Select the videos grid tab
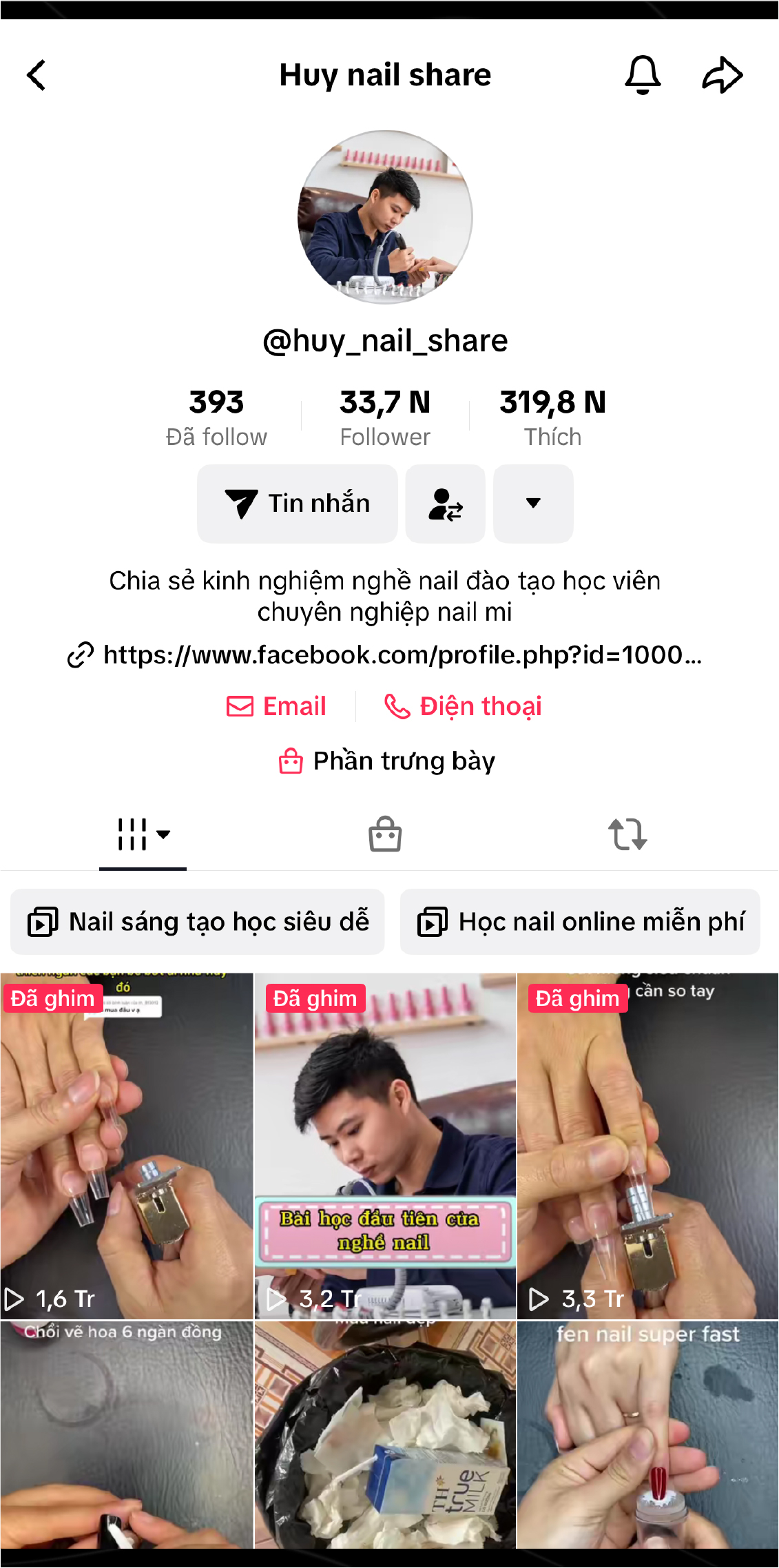The width and height of the screenshot is (779, 1568). tap(143, 834)
